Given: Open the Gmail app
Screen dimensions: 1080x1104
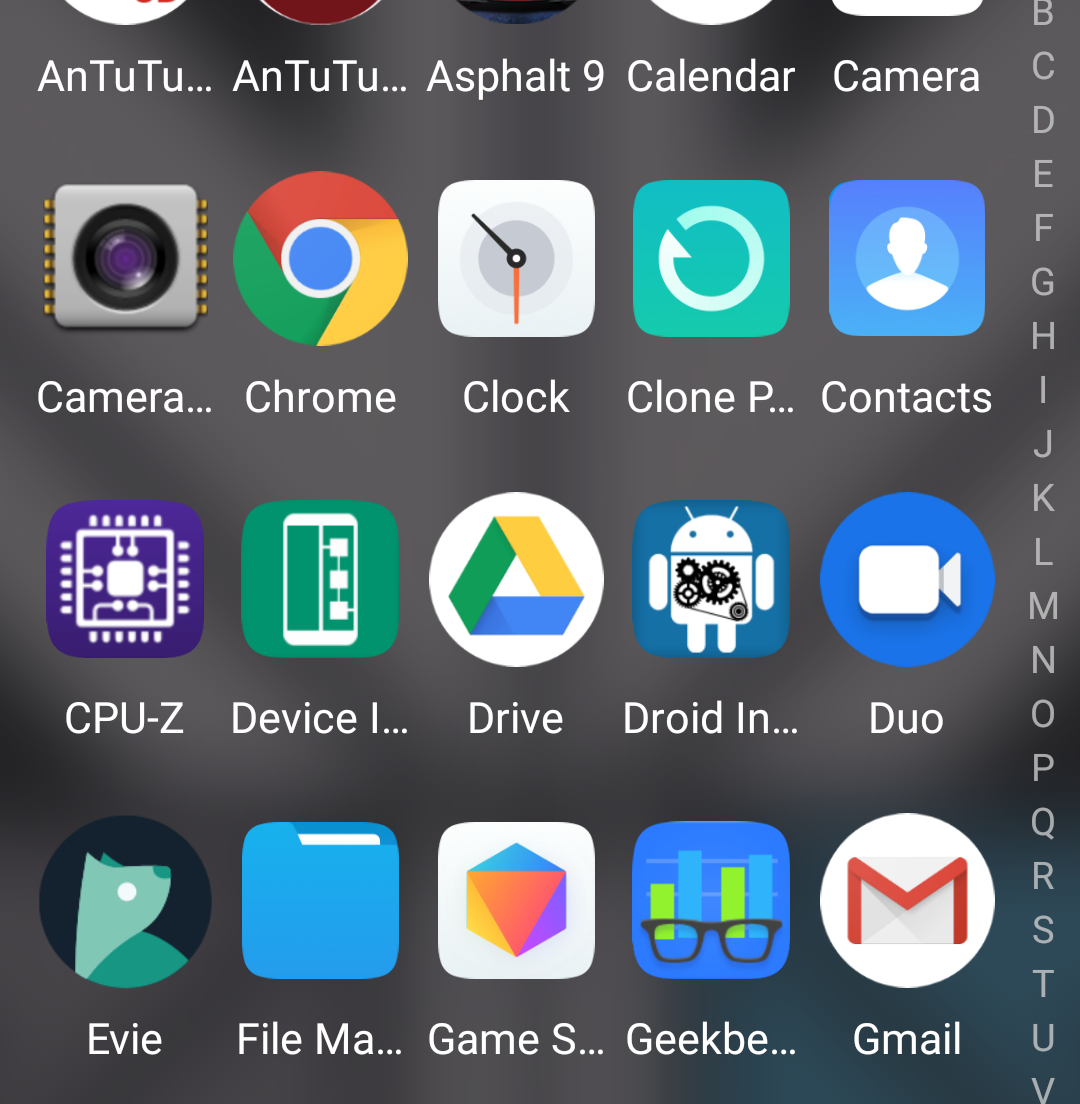Looking at the screenshot, I should click(906, 901).
